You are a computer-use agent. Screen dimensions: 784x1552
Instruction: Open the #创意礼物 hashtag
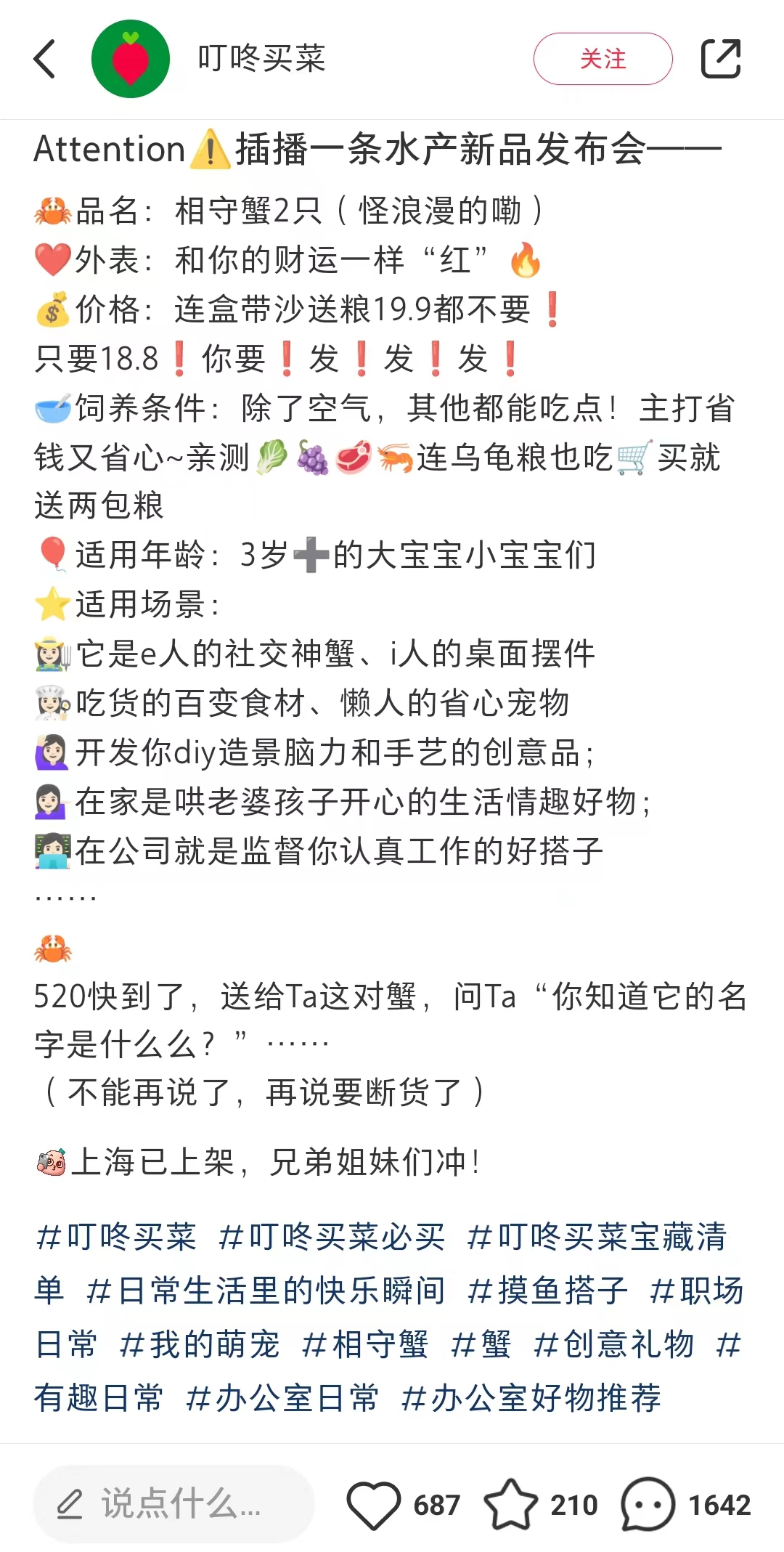point(613,1344)
